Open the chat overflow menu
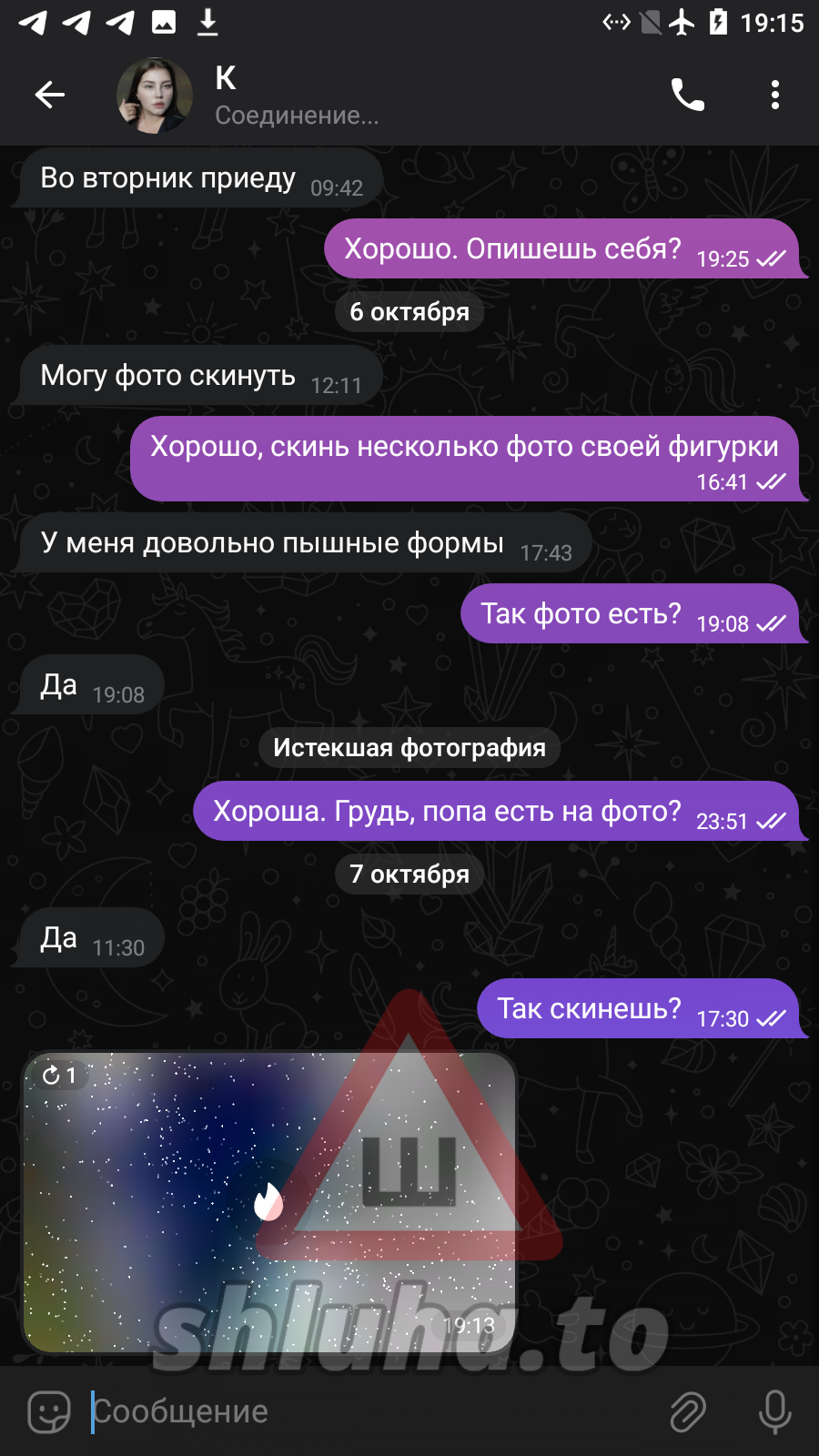 coord(774,95)
